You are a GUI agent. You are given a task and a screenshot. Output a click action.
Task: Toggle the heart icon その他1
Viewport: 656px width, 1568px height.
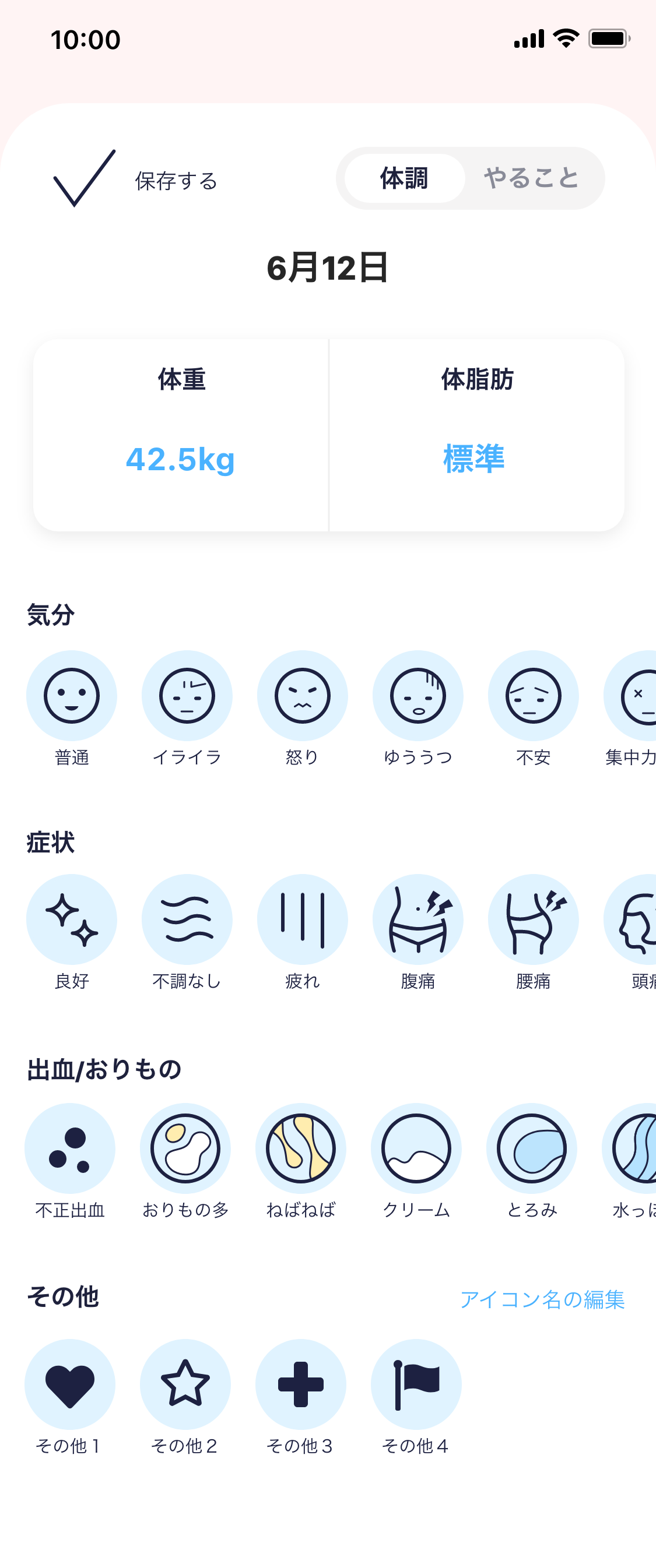coord(70,1385)
